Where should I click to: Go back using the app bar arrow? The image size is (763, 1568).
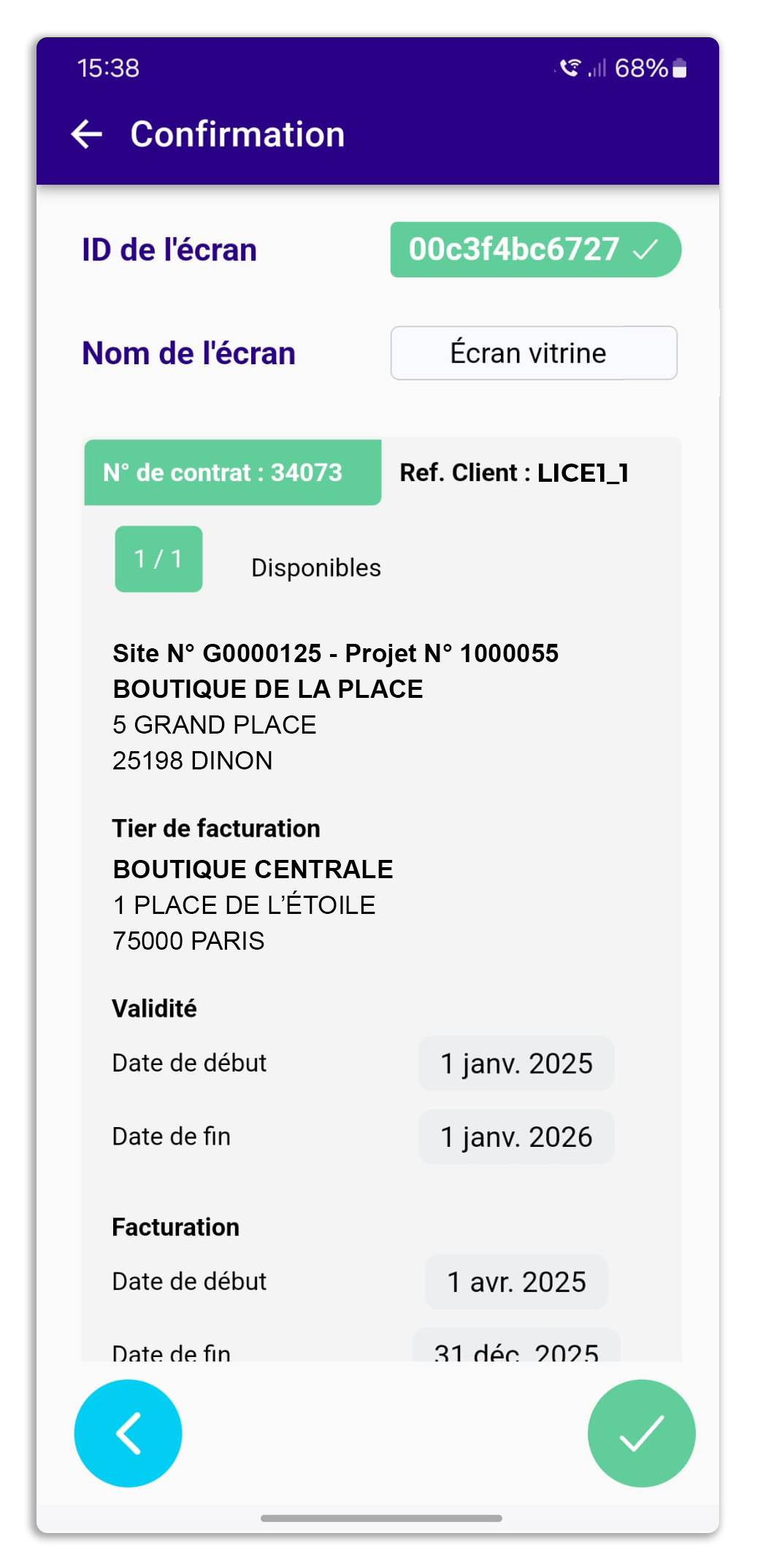[x=87, y=134]
